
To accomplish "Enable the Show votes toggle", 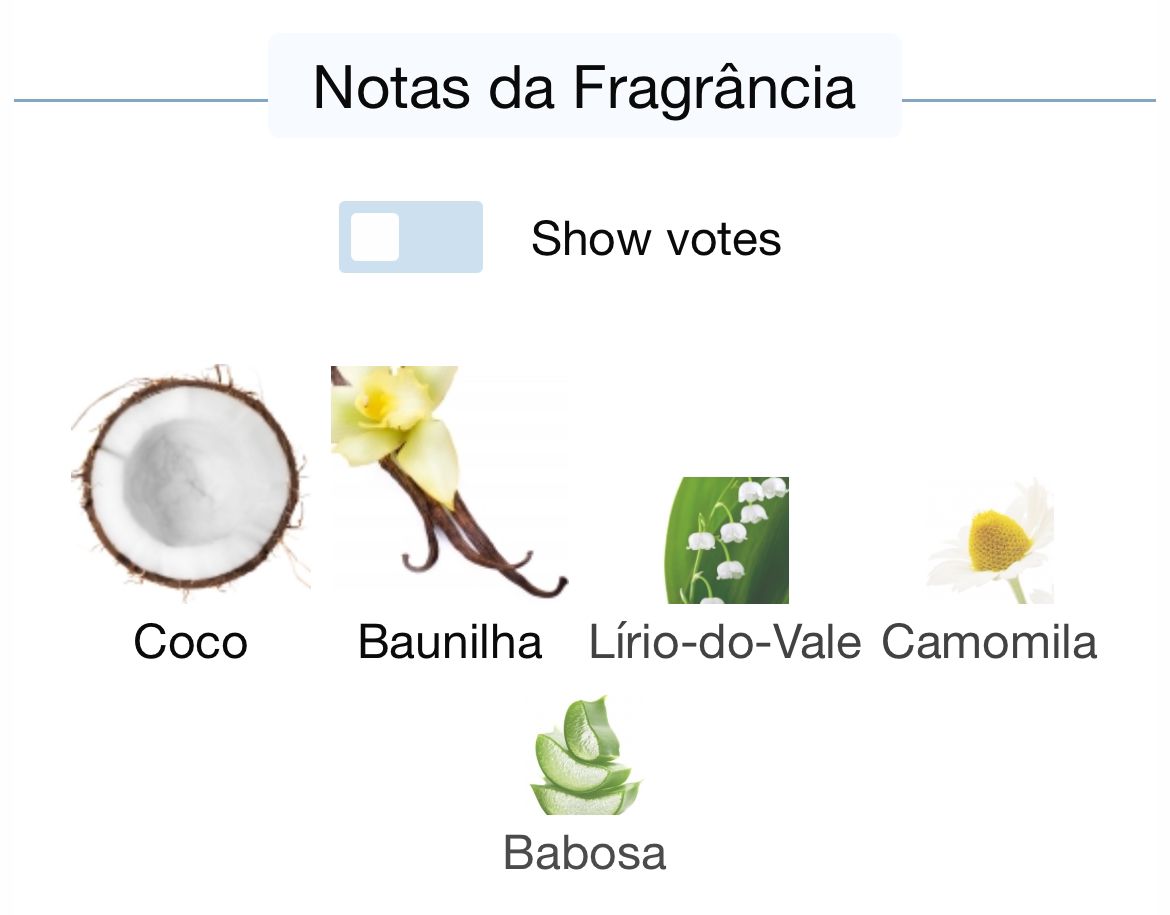I will (x=410, y=237).
